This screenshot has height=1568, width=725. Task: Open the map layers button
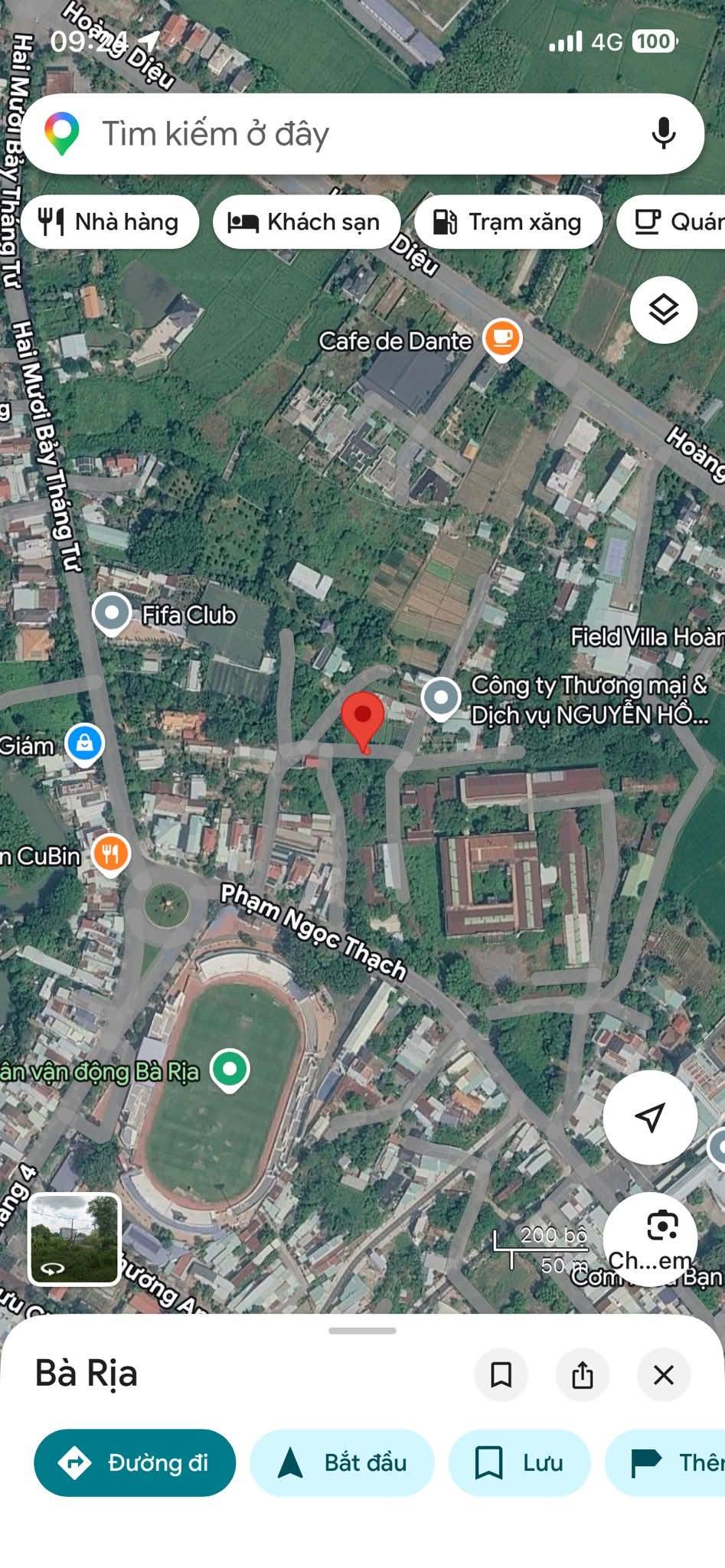point(663,310)
